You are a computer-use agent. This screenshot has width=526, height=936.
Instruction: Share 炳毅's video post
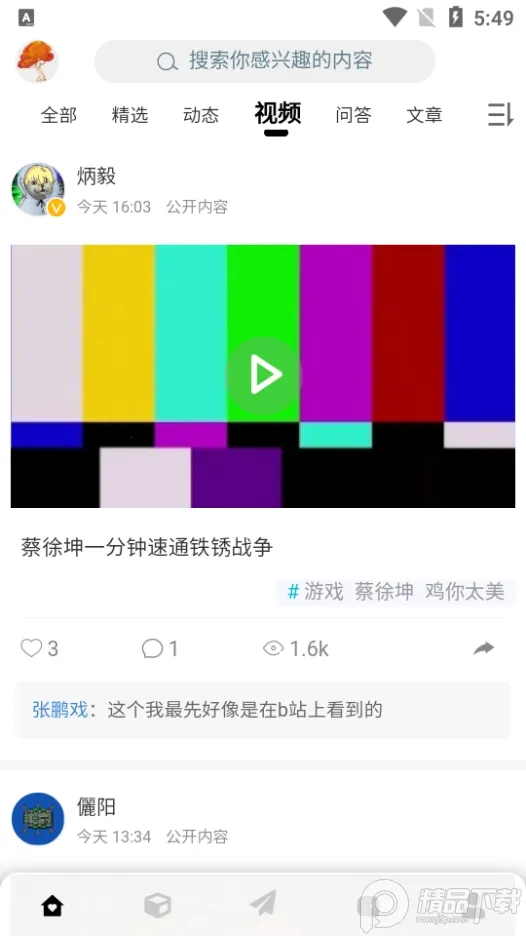[484, 648]
